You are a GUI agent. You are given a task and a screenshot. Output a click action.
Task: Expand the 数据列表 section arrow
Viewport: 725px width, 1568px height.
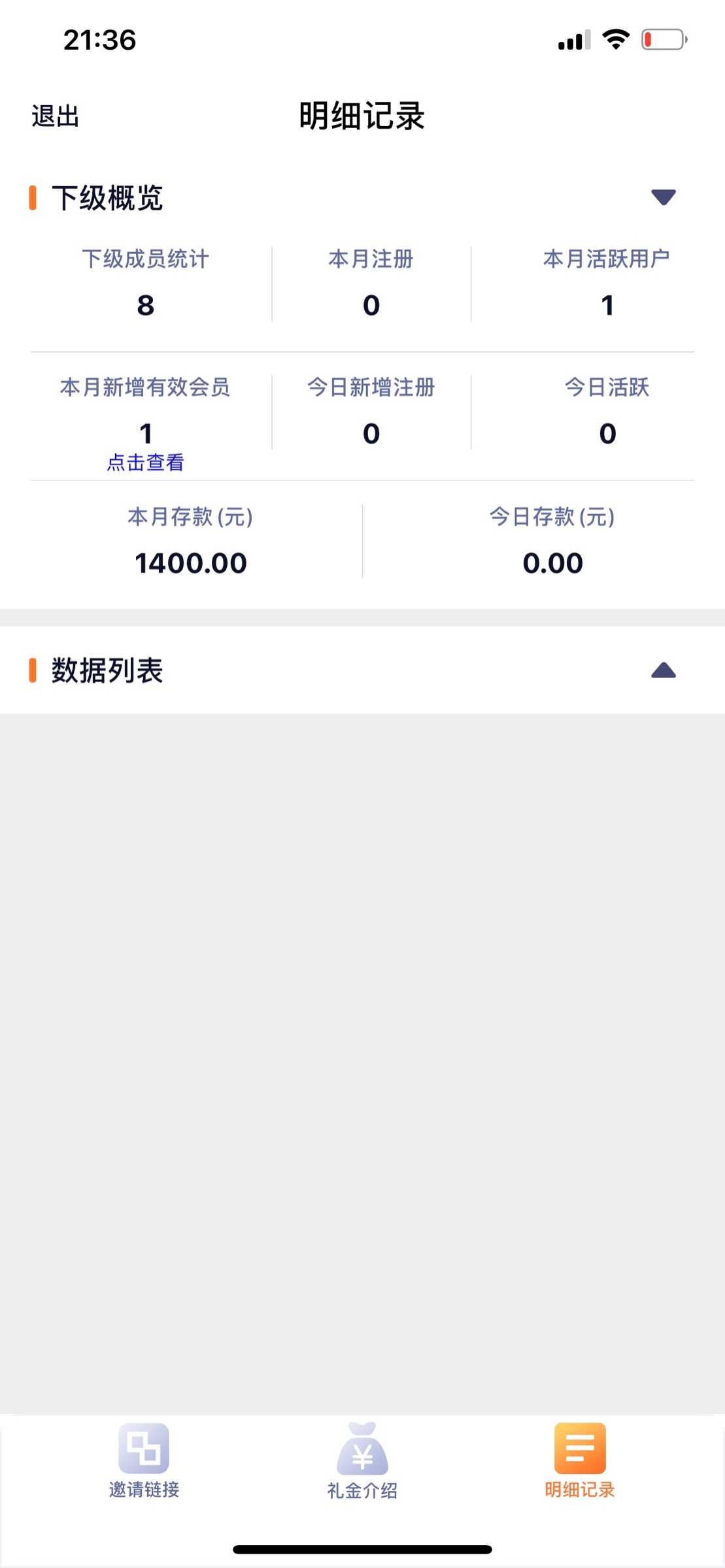coord(663,670)
